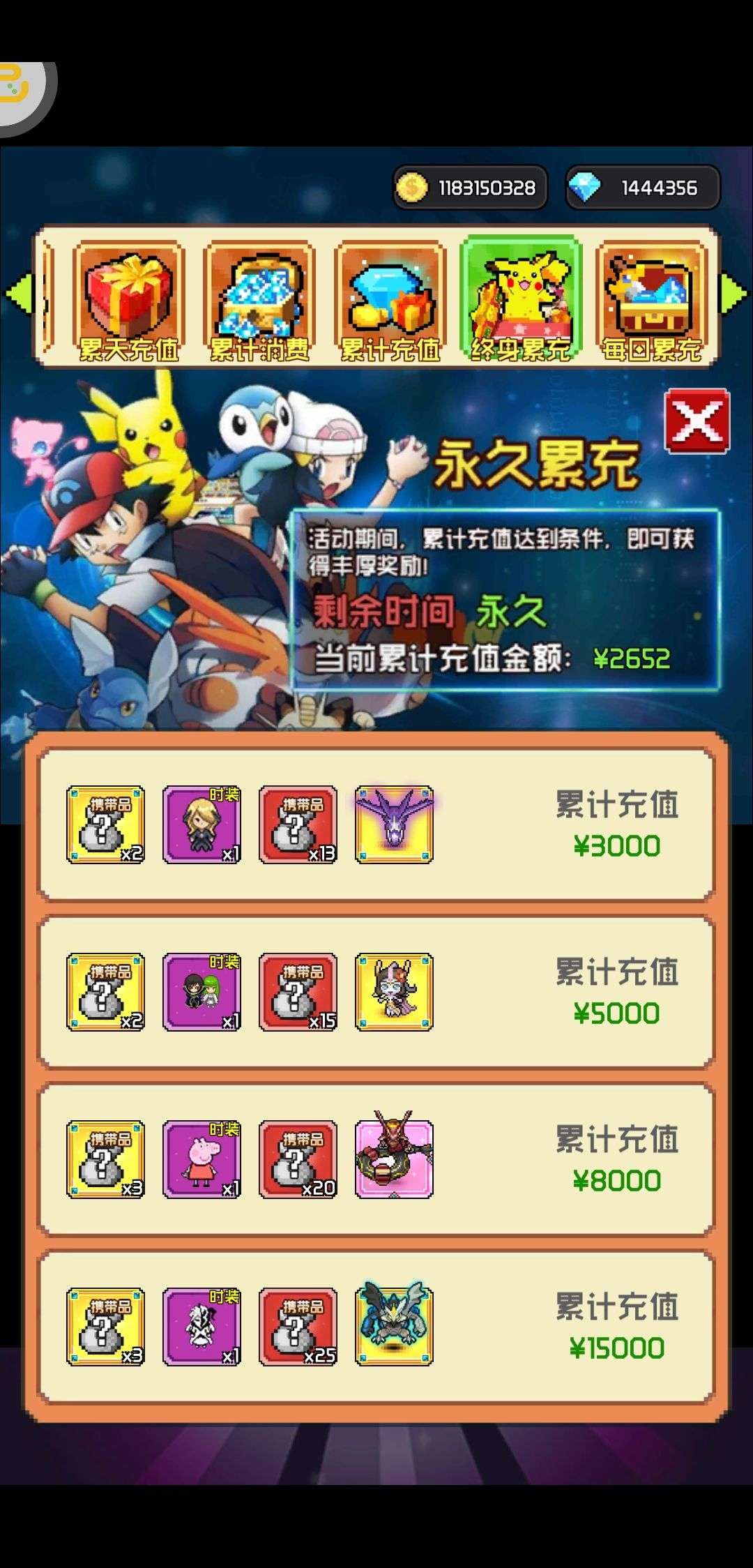Inspect the x13 red carry item in the ¥3000 row

298,825
